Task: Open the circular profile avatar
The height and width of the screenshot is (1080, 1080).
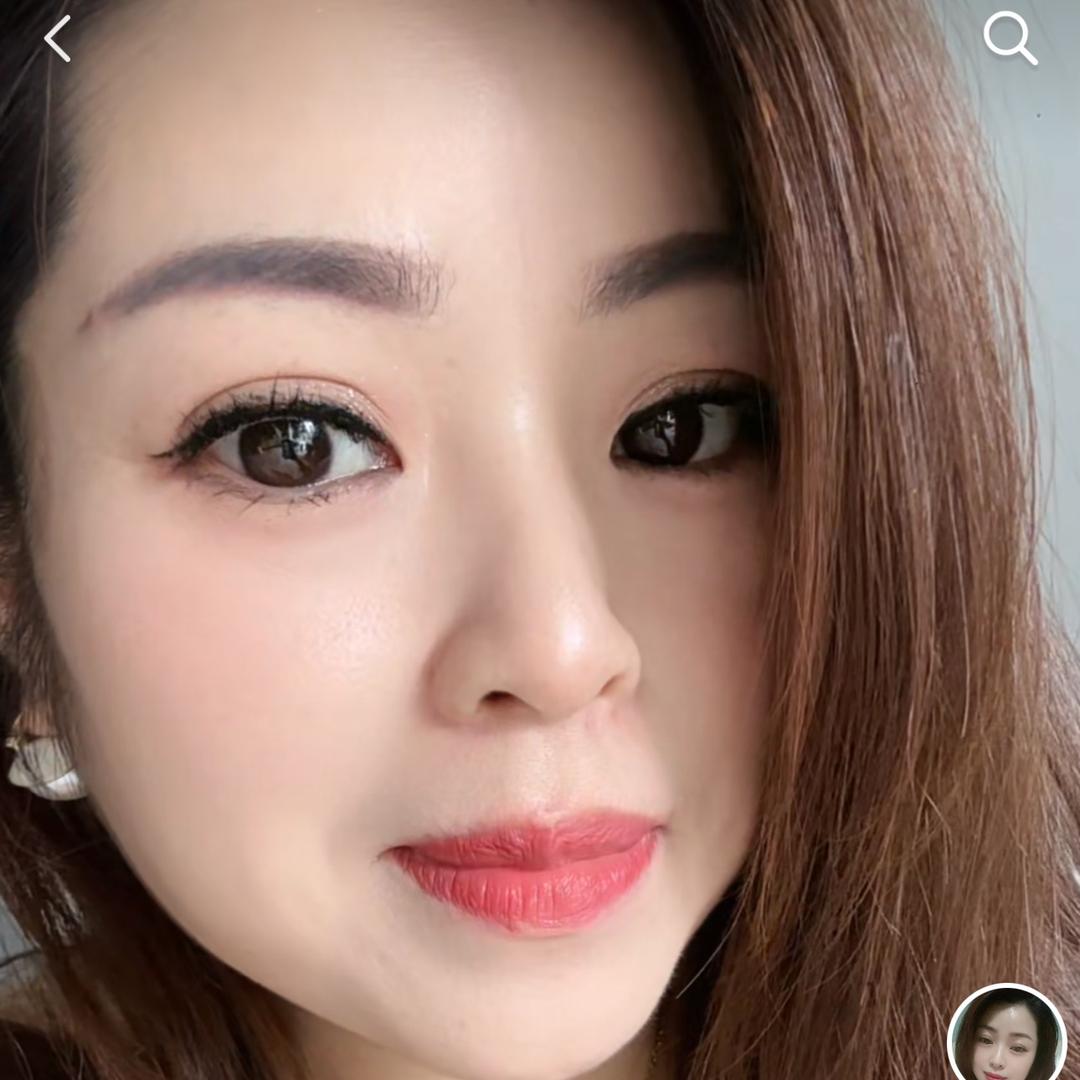Action: click(1007, 1036)
